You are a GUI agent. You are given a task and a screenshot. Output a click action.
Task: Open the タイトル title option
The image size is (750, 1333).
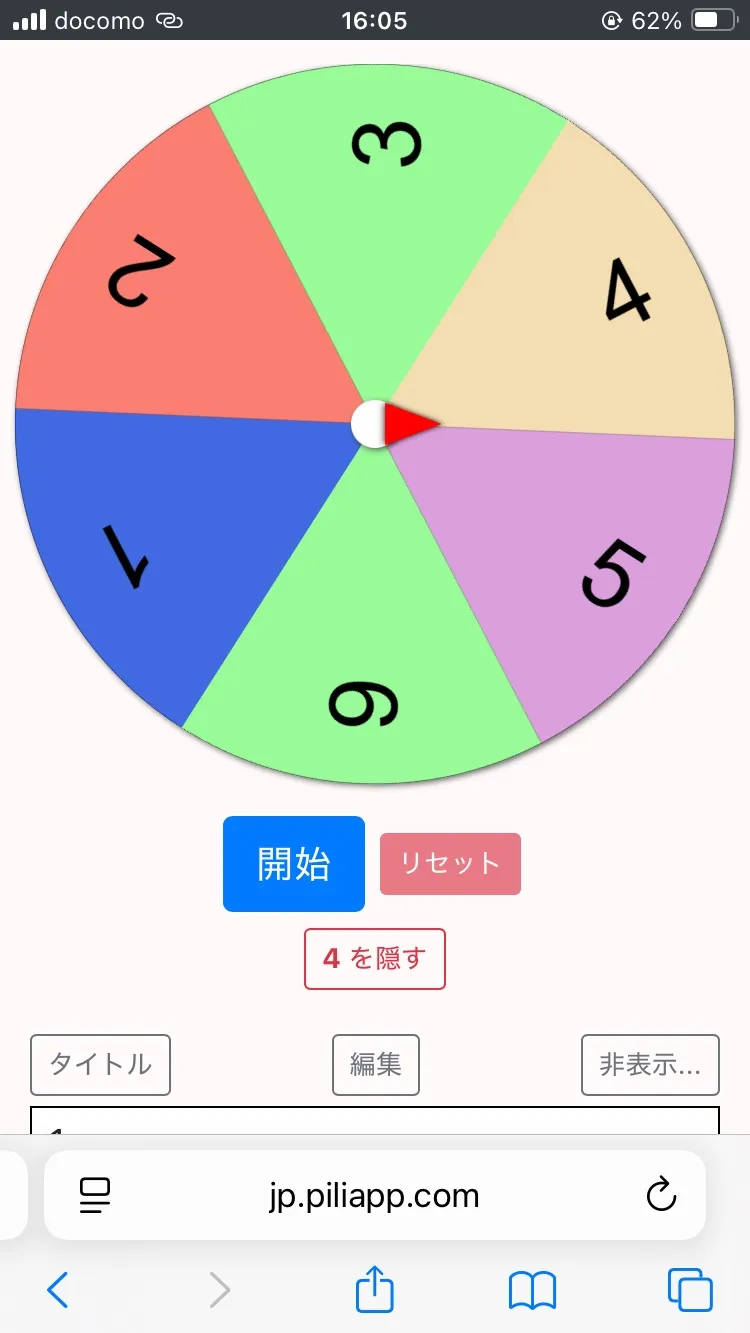pyautogui.click(x=100, y=1065)
